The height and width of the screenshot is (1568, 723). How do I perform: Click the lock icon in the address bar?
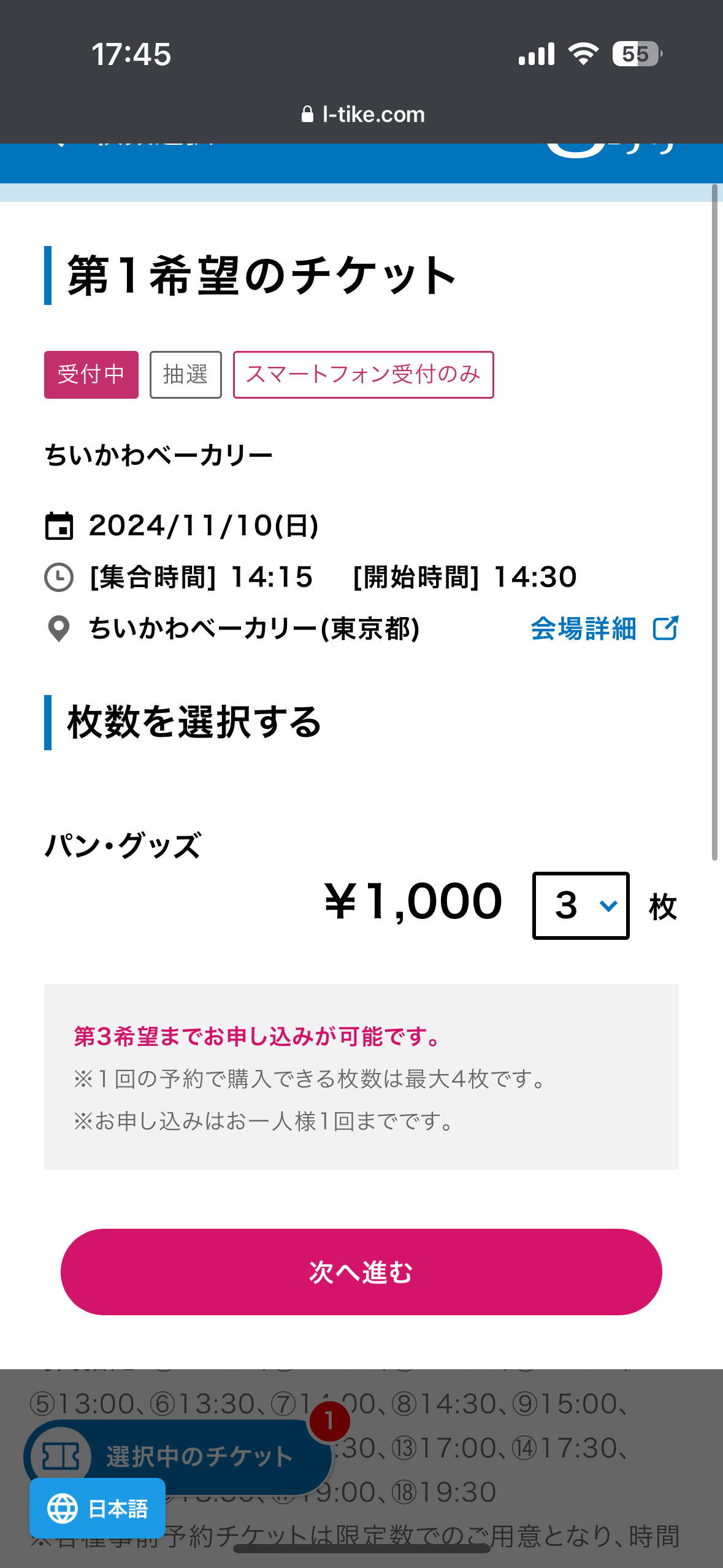[308, 114]
